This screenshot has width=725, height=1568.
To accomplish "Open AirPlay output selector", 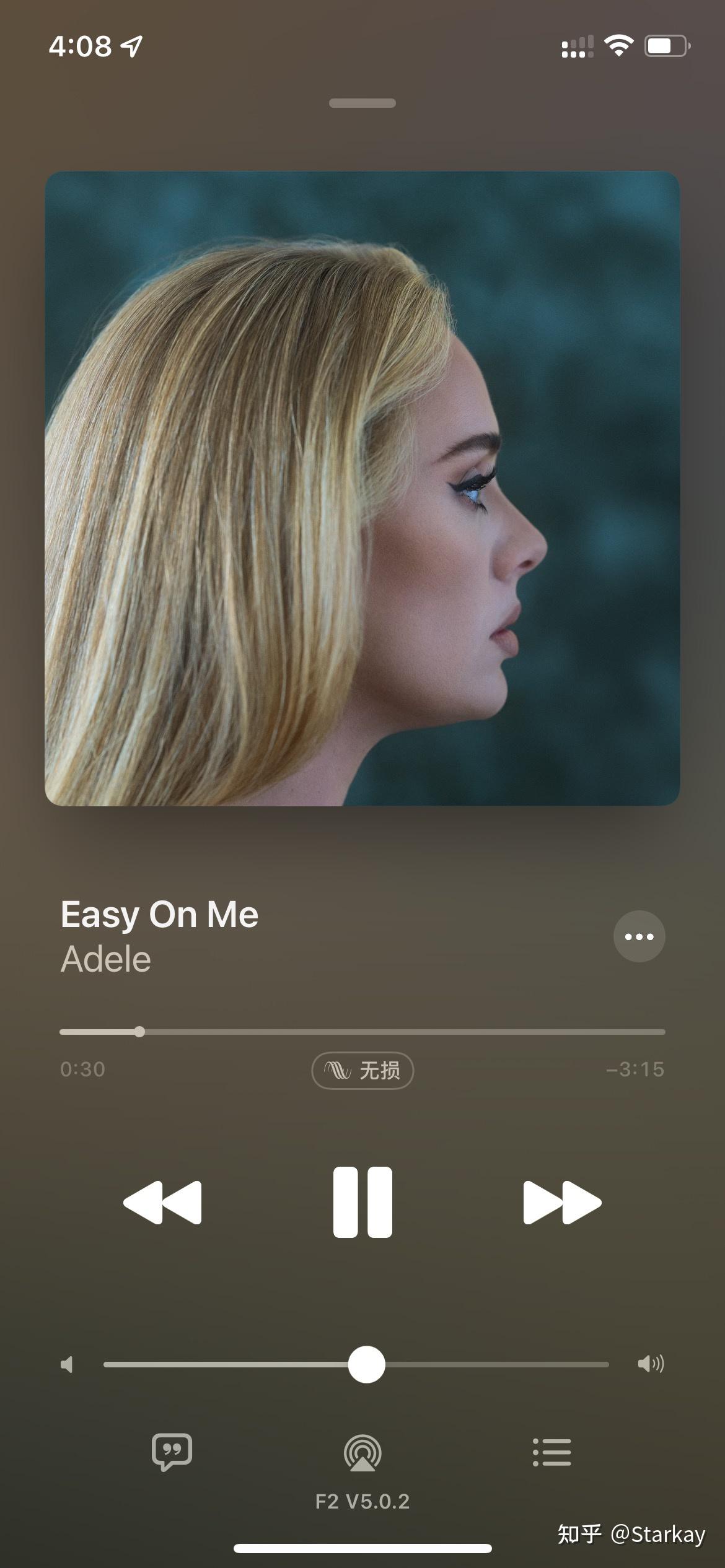I will tap(362, 1452).
